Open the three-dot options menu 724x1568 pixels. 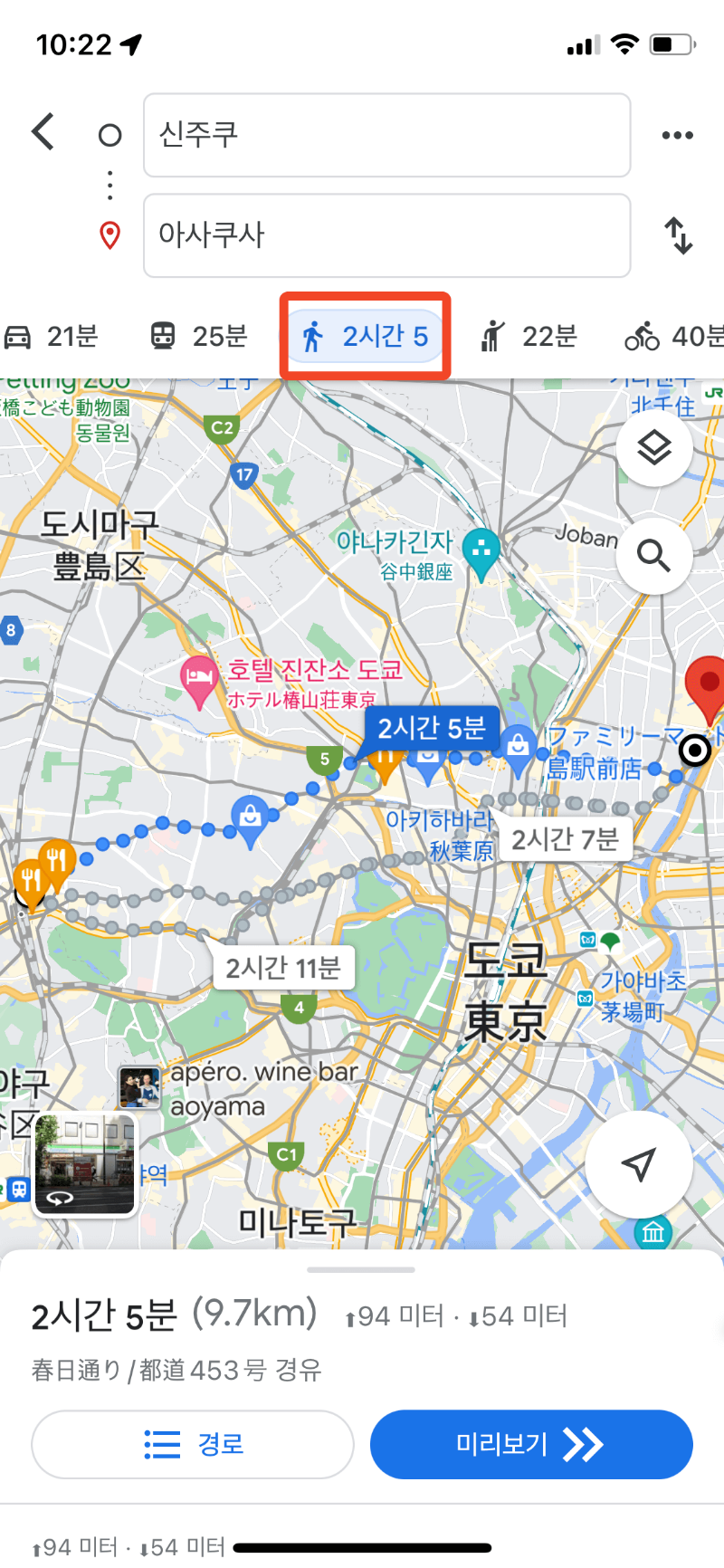677,134
